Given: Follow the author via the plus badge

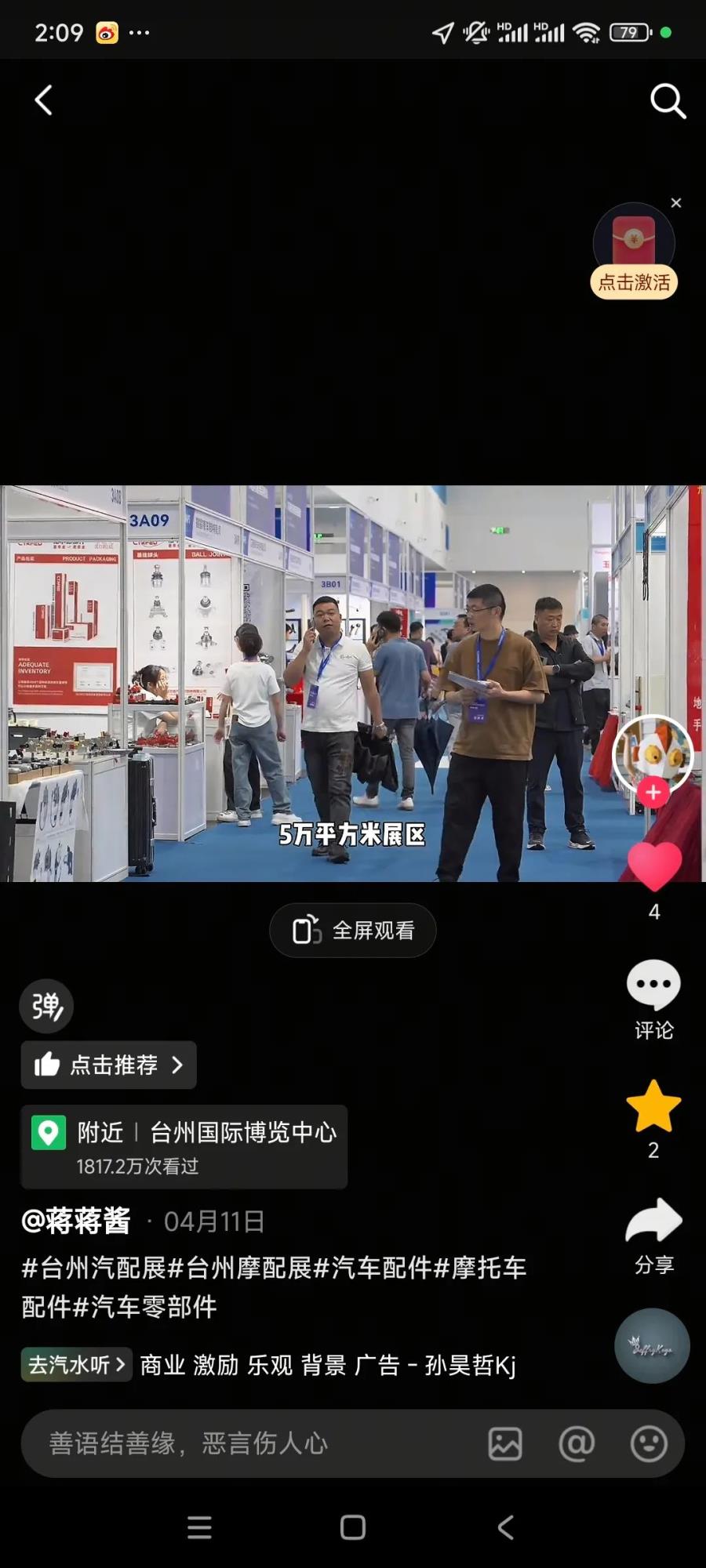Looking at the screenshot, I should click(653, 793).
